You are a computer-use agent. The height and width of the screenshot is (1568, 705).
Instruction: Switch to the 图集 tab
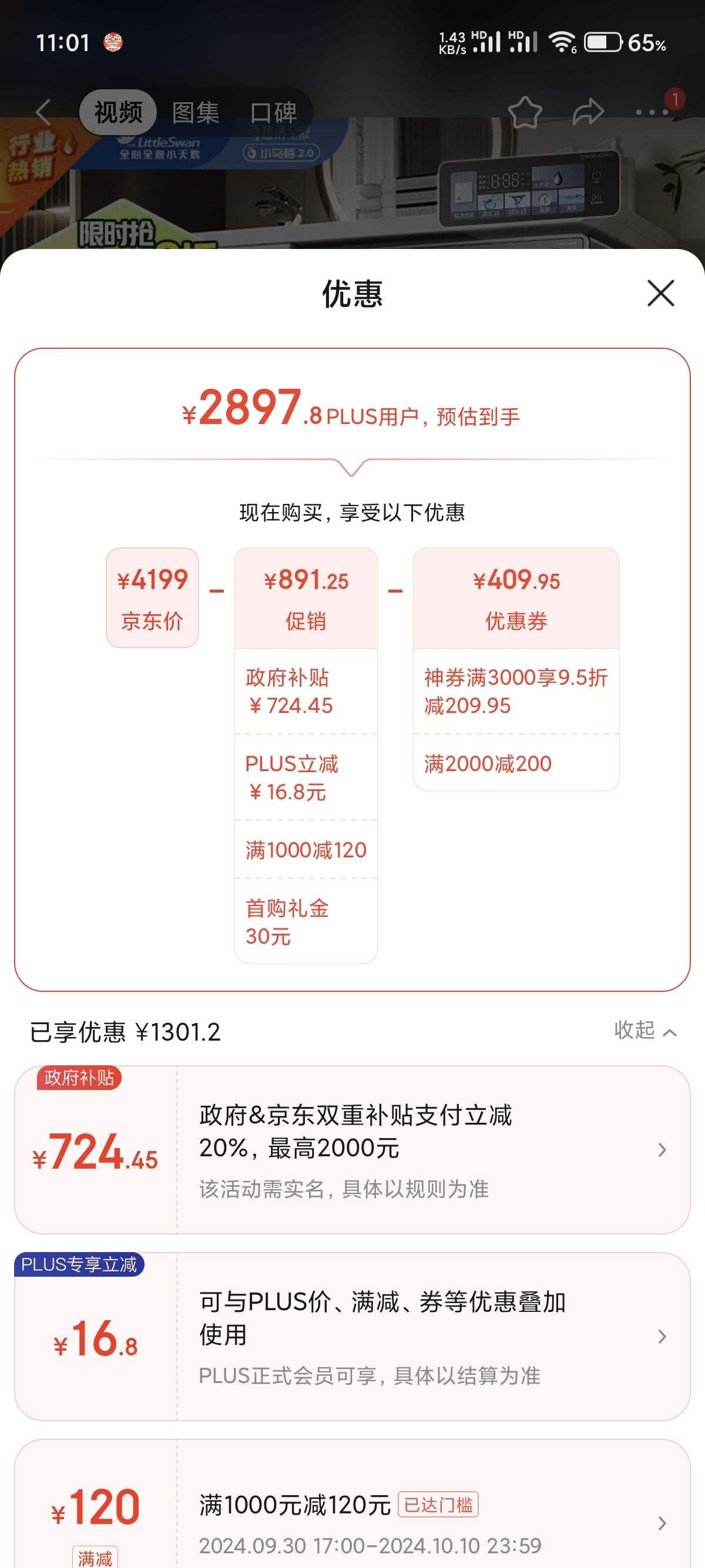coord(196,113)
